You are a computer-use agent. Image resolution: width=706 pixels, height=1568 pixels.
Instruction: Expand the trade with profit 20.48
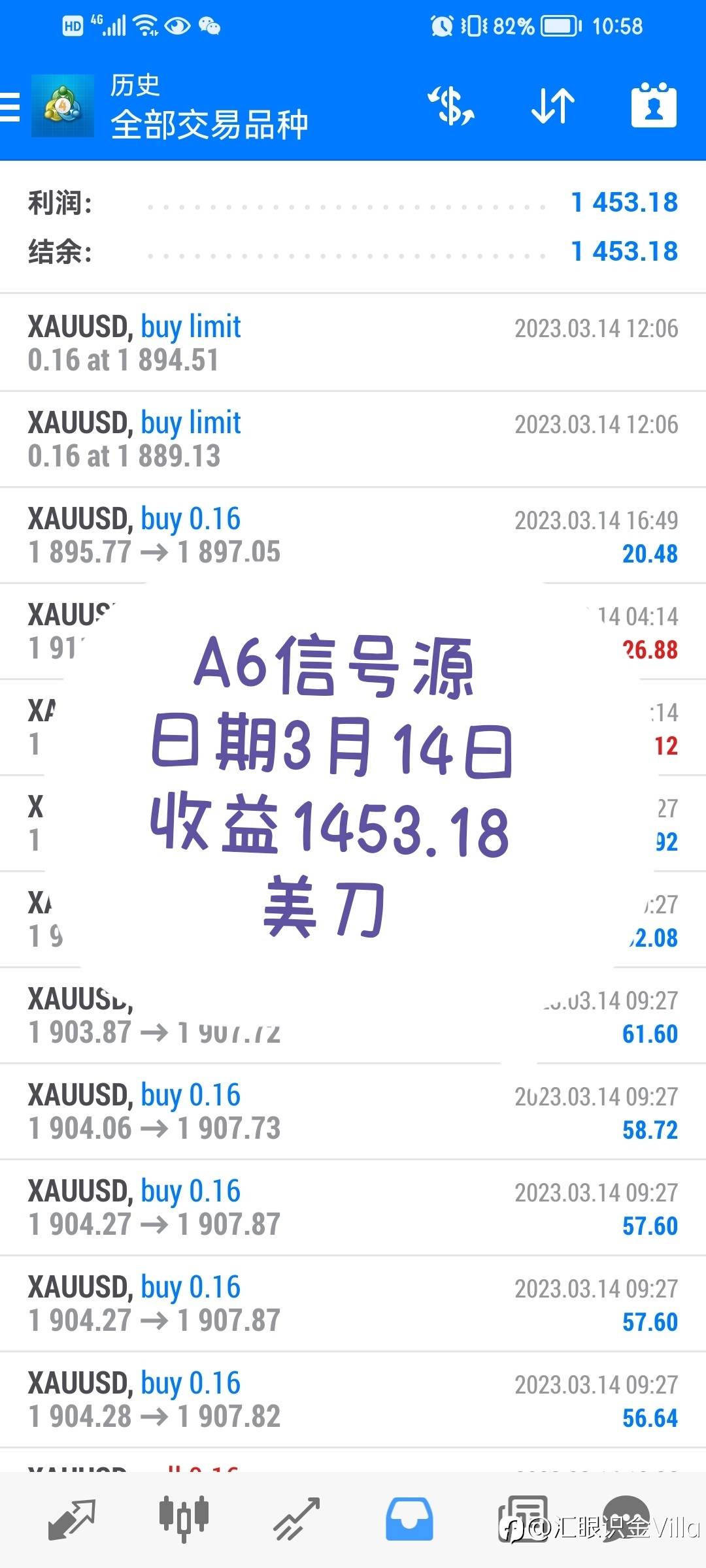coord(353,535)
